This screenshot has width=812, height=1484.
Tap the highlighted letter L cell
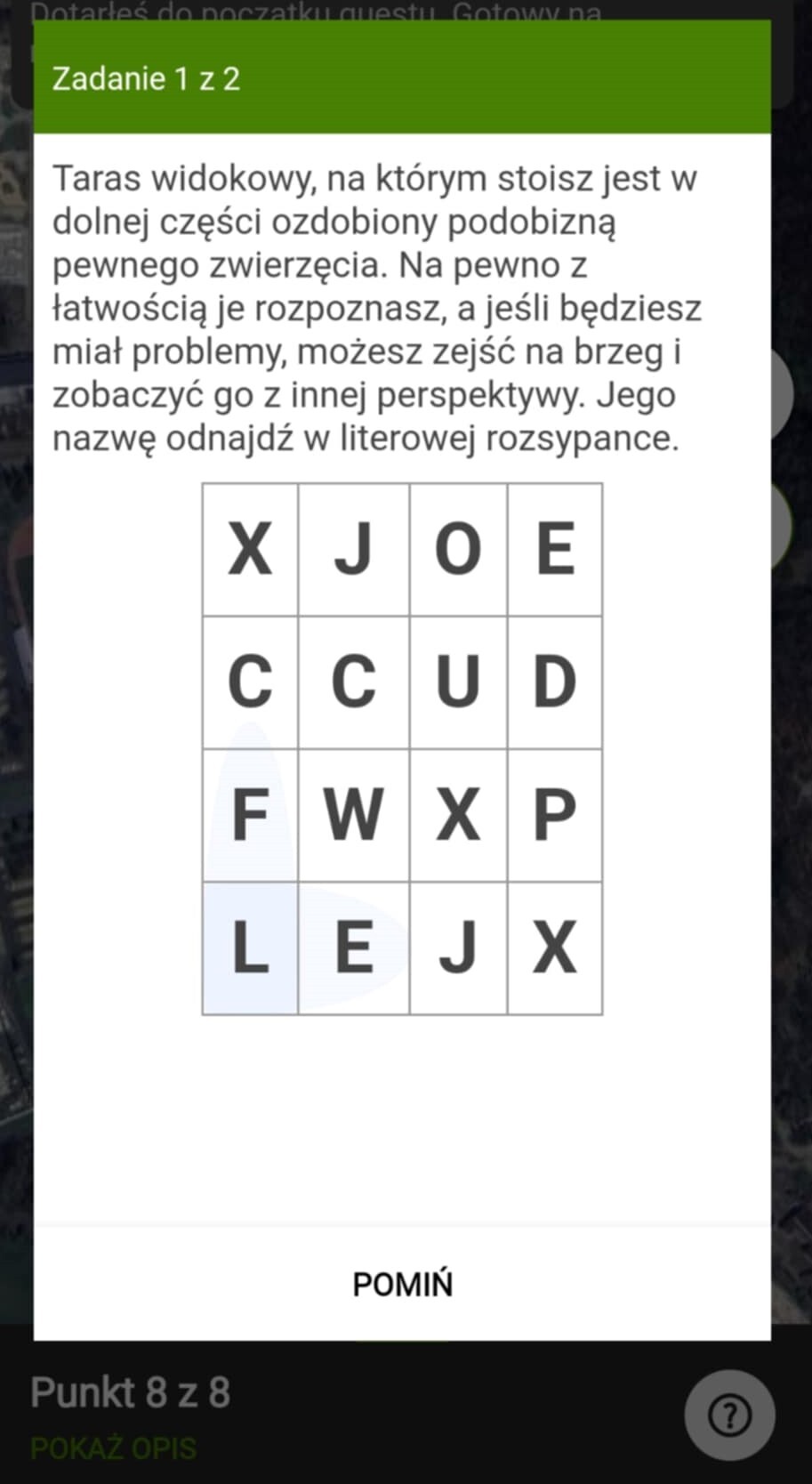tap(250, 948)
